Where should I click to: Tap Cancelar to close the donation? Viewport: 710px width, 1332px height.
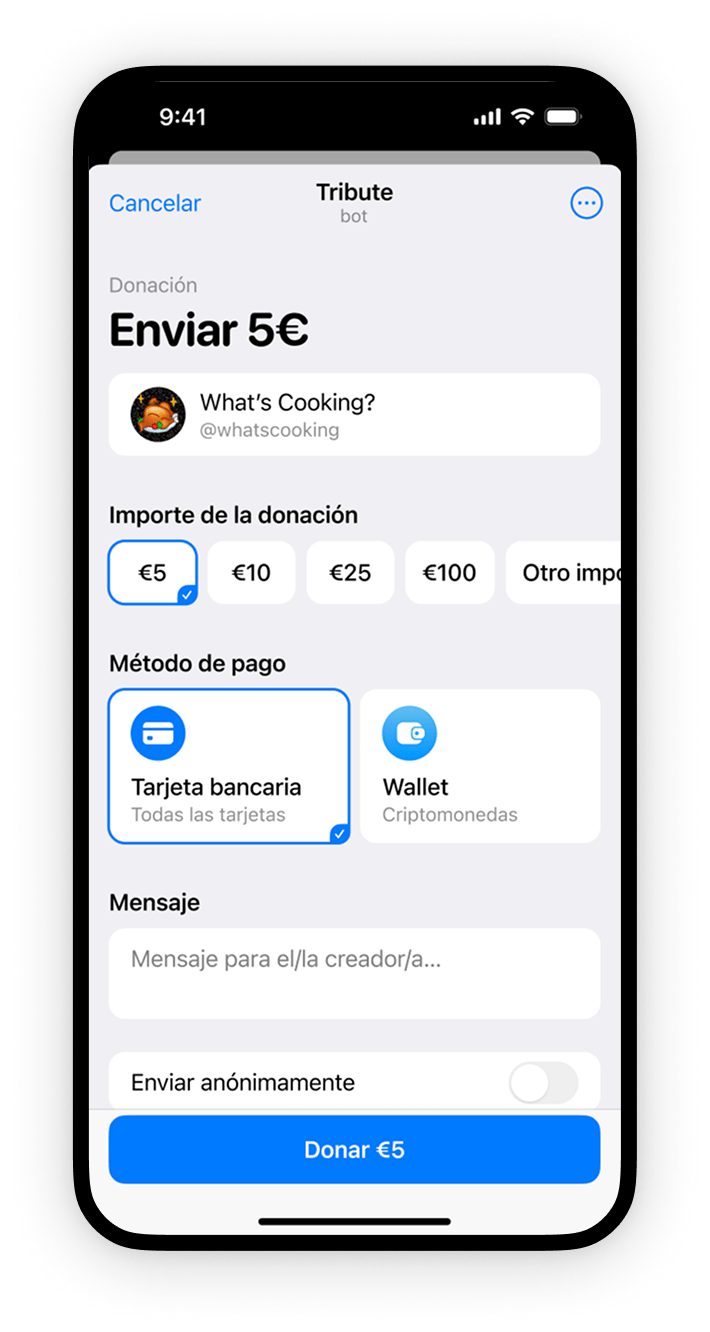click(155, 203)
